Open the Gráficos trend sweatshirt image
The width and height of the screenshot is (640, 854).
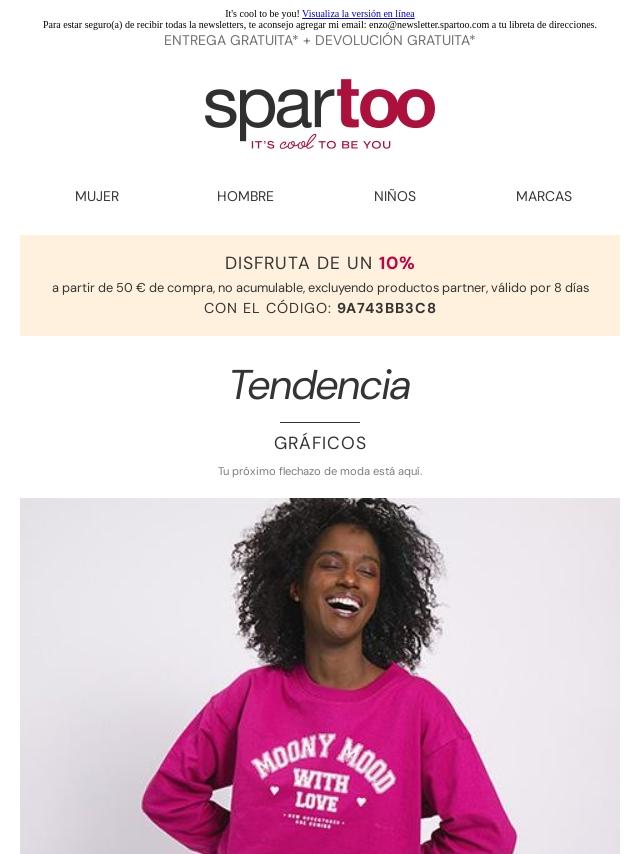[320, 676]
